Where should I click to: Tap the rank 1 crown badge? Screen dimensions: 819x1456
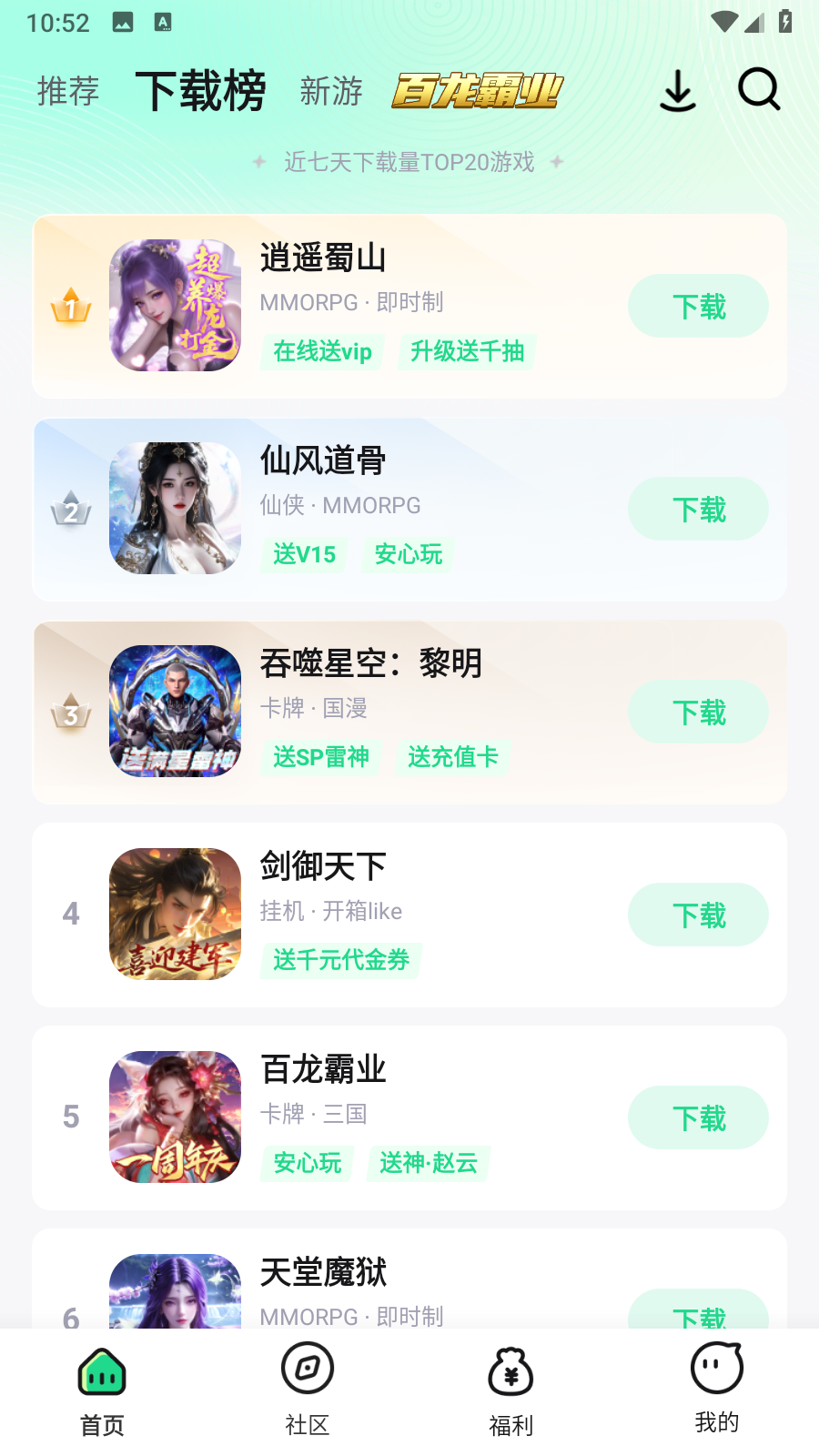click(71, 306)
